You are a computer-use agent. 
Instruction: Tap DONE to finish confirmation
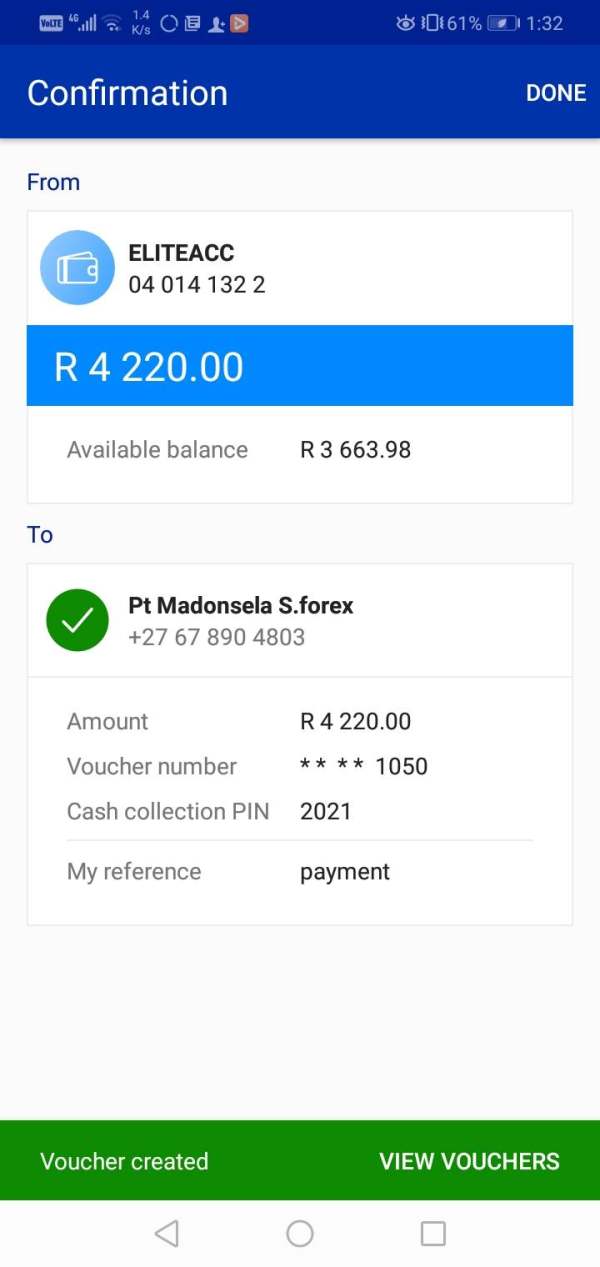[x=556, y=93]
